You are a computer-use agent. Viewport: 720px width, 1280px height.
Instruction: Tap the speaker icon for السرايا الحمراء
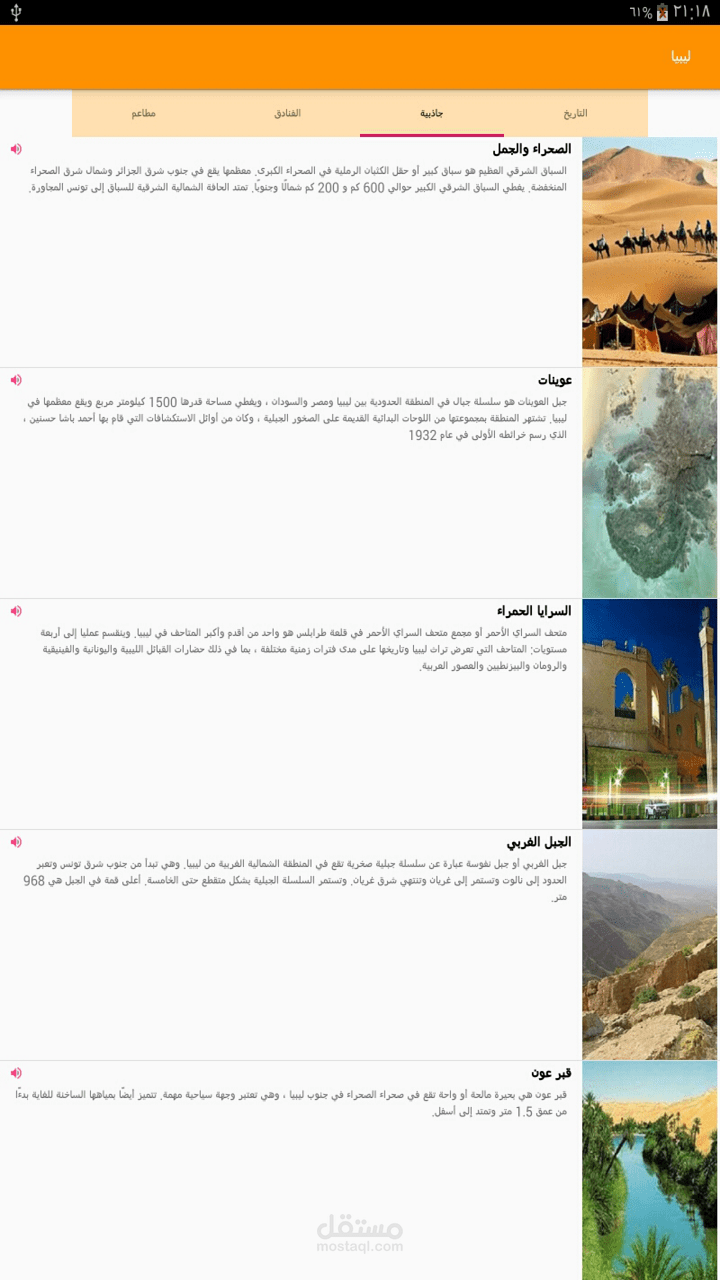(x=16, y=611)
